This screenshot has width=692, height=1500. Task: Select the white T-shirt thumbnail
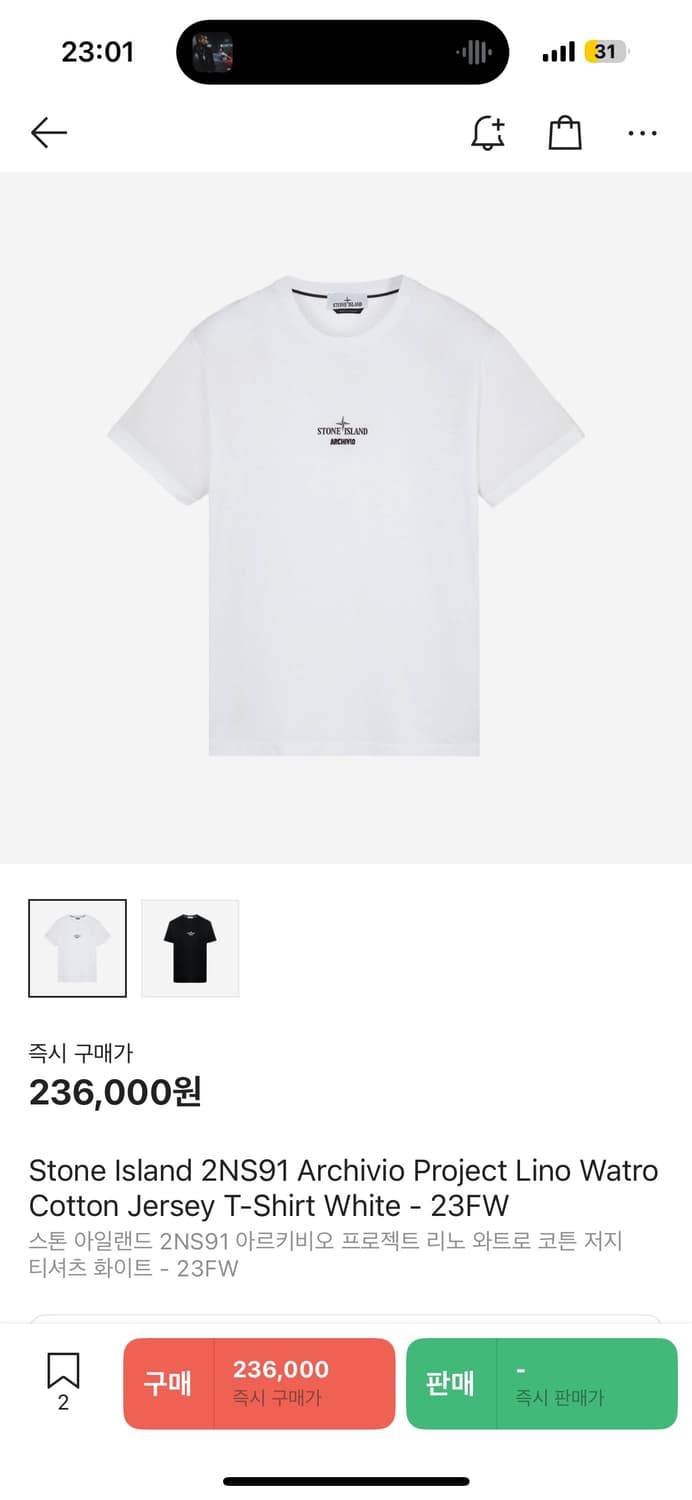coord(78,948)
